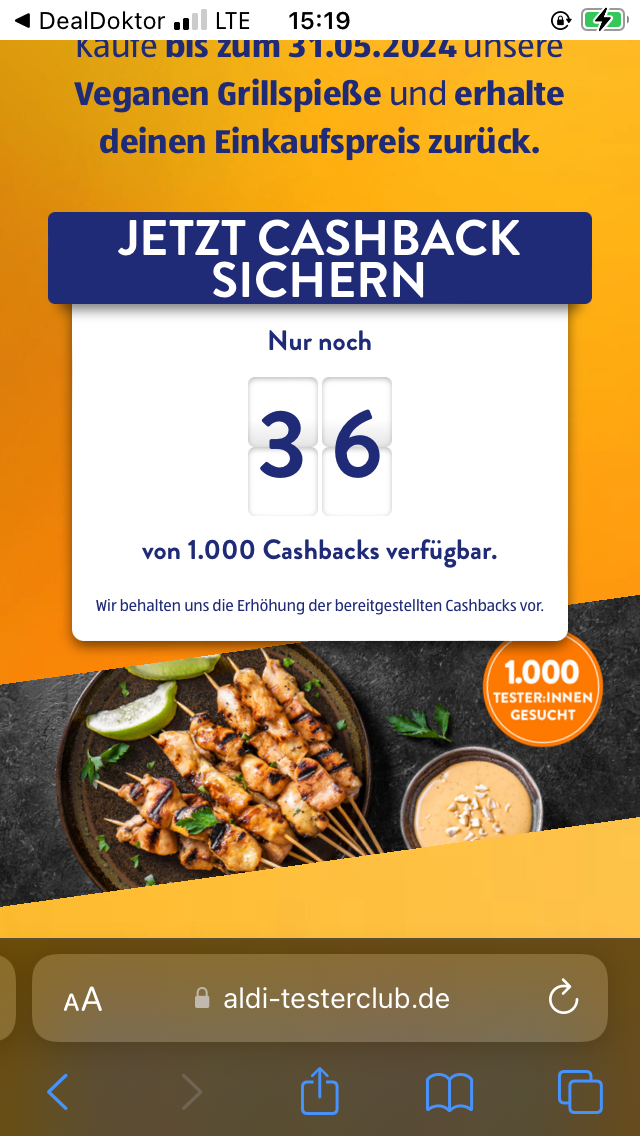Open the AA reader options
This screenshot has width=640, height=1136.
tap(83, 999)
